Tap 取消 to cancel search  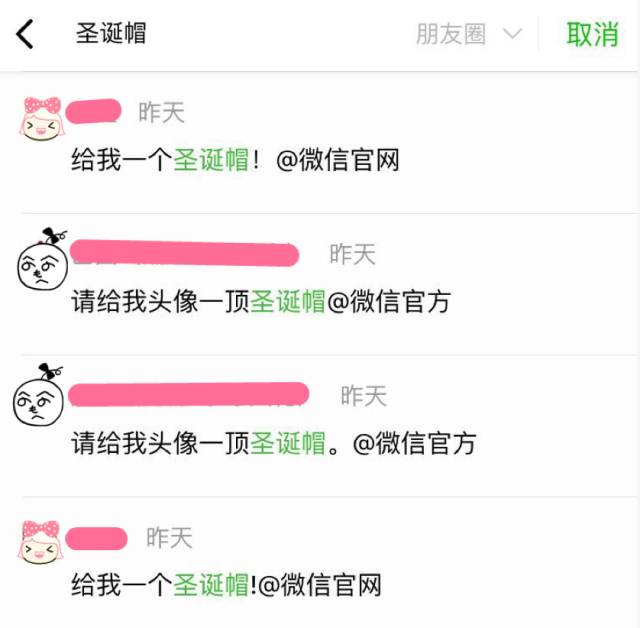592,34
